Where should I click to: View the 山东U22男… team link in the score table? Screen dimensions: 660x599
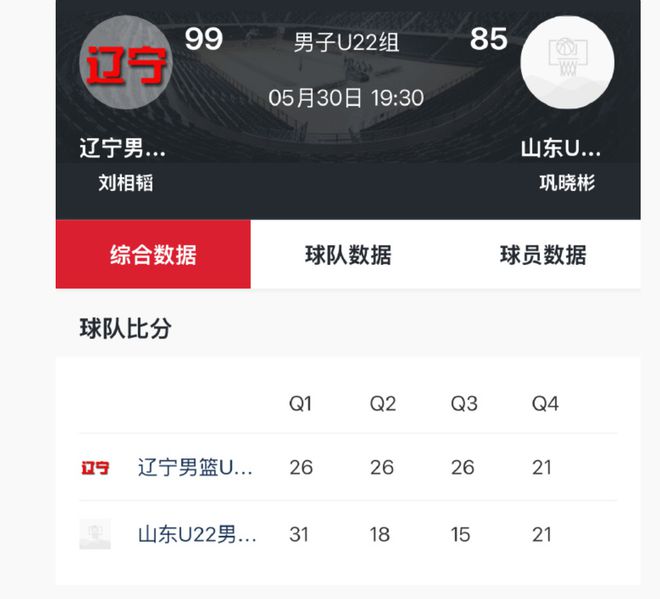197,535
